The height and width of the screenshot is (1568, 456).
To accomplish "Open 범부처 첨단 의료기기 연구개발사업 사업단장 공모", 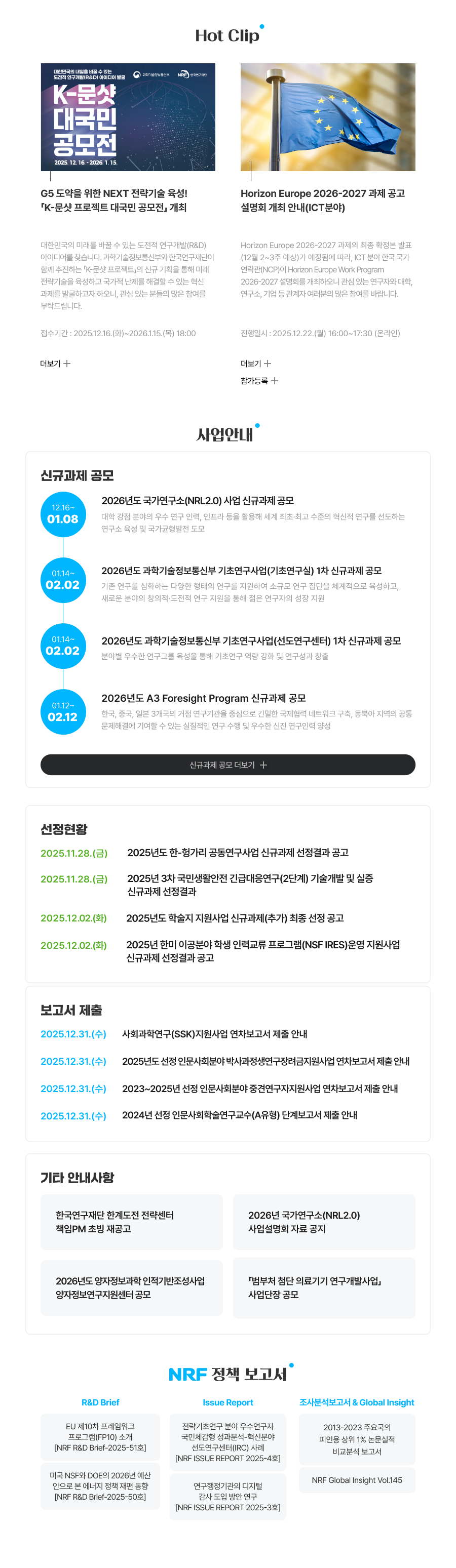I will (324, 1288).
